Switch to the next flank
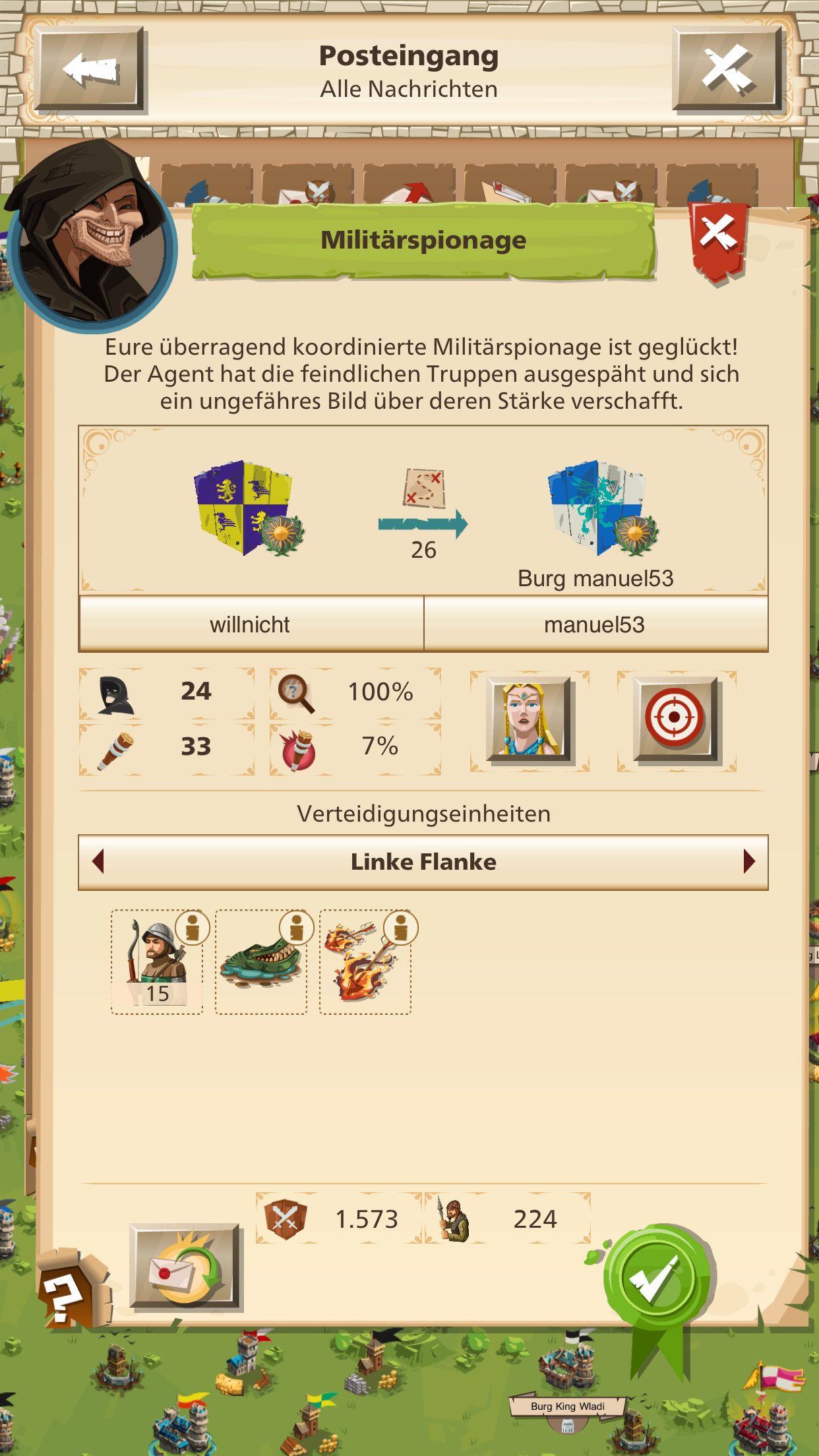The width and height of the screenshot is (819, 1456). (x=748, y=861)
